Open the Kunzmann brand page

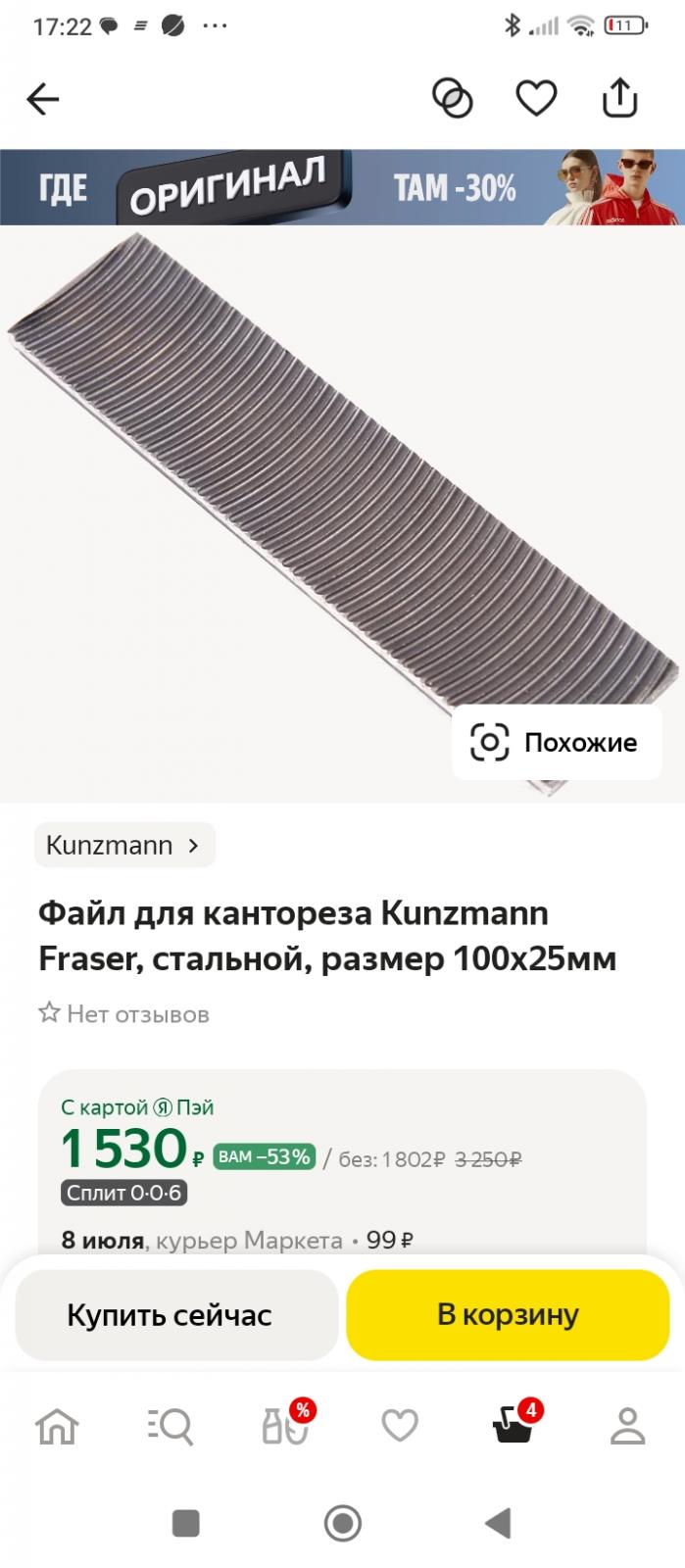click(x=124, y=845)
